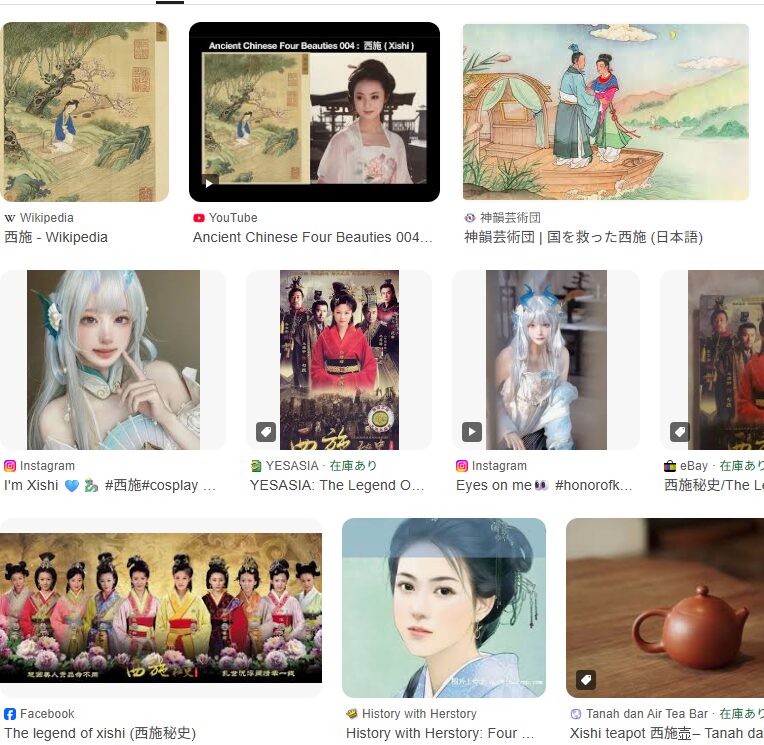The width and height of the screenshot is (764, 745).
Task: Open the YESASIA Legend poster result
Action: (339, 360)
